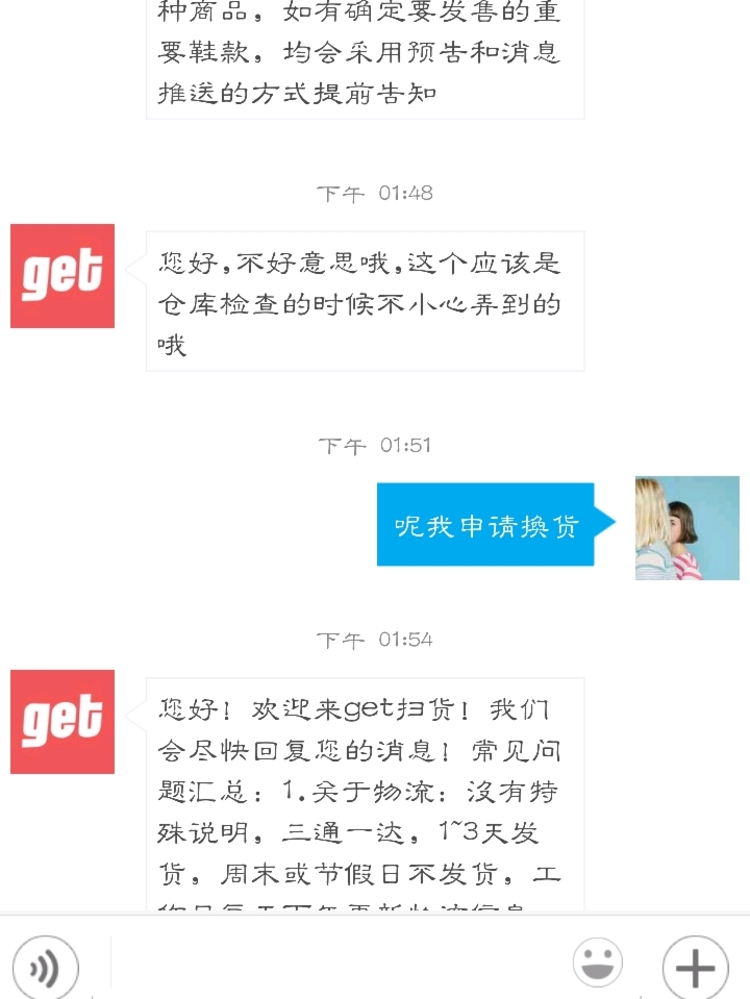Viewport: 750px width, 999px height.
Task: Open get avatar beside the 01:54 message
Action: tap(62, 721)
